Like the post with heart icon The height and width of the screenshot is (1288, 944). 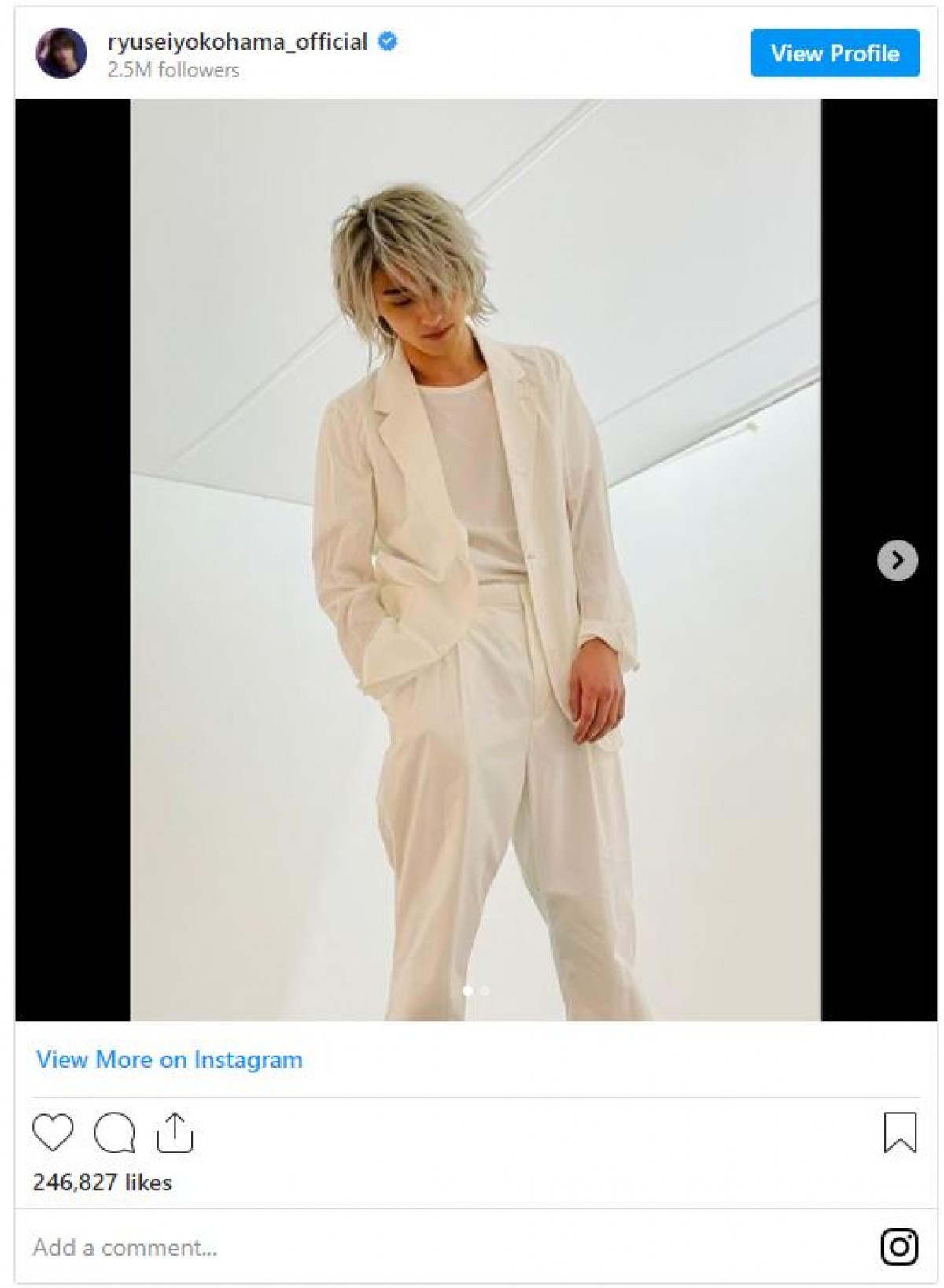pyautogui.click(x=53, y=1133)
